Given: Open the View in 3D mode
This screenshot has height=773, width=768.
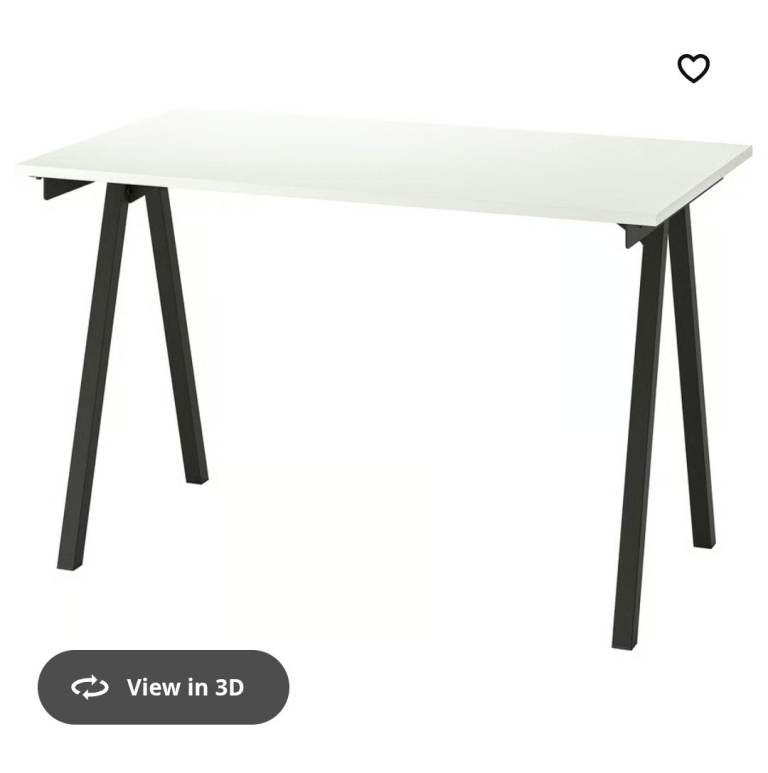Looking at the screenshot, I should (x=163, y=687).
